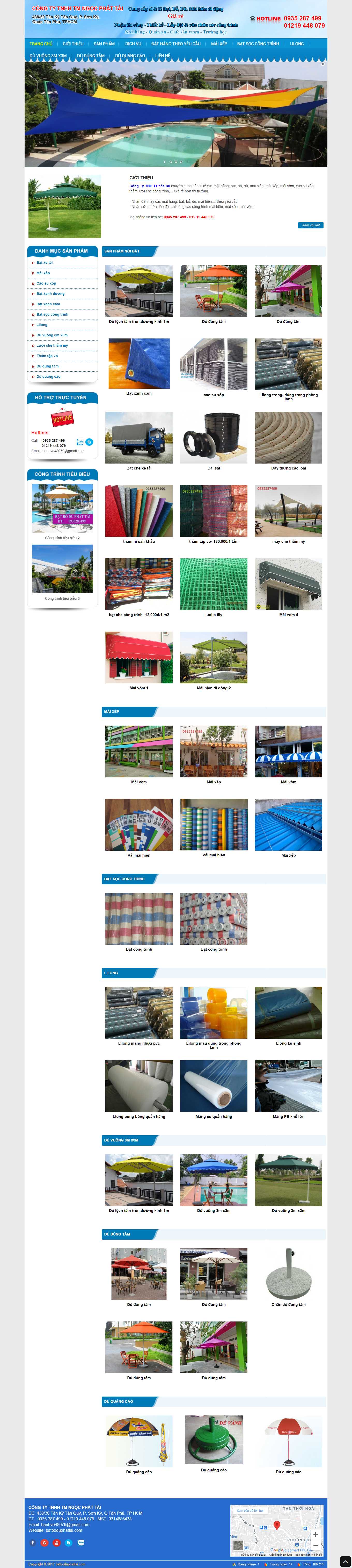
Task: Select the Liên Hệ menu item
Action: (162, 56)
